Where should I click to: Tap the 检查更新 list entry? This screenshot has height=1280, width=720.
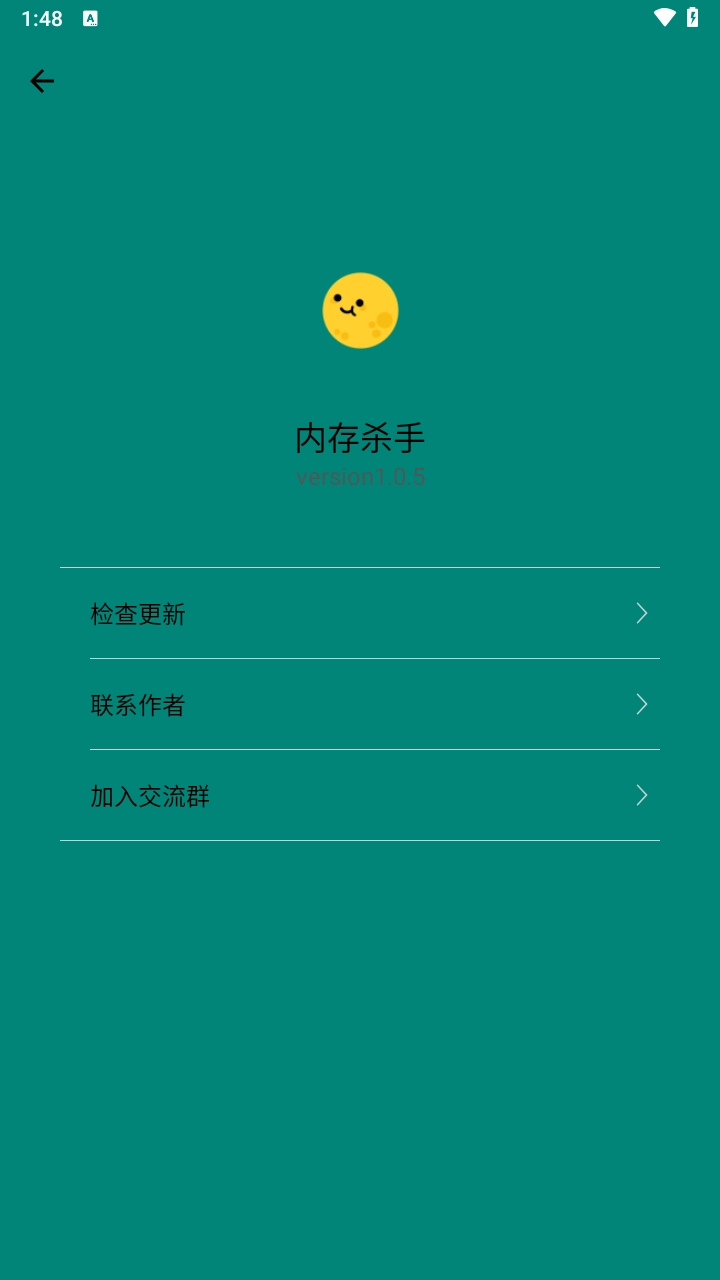point(360,614)
